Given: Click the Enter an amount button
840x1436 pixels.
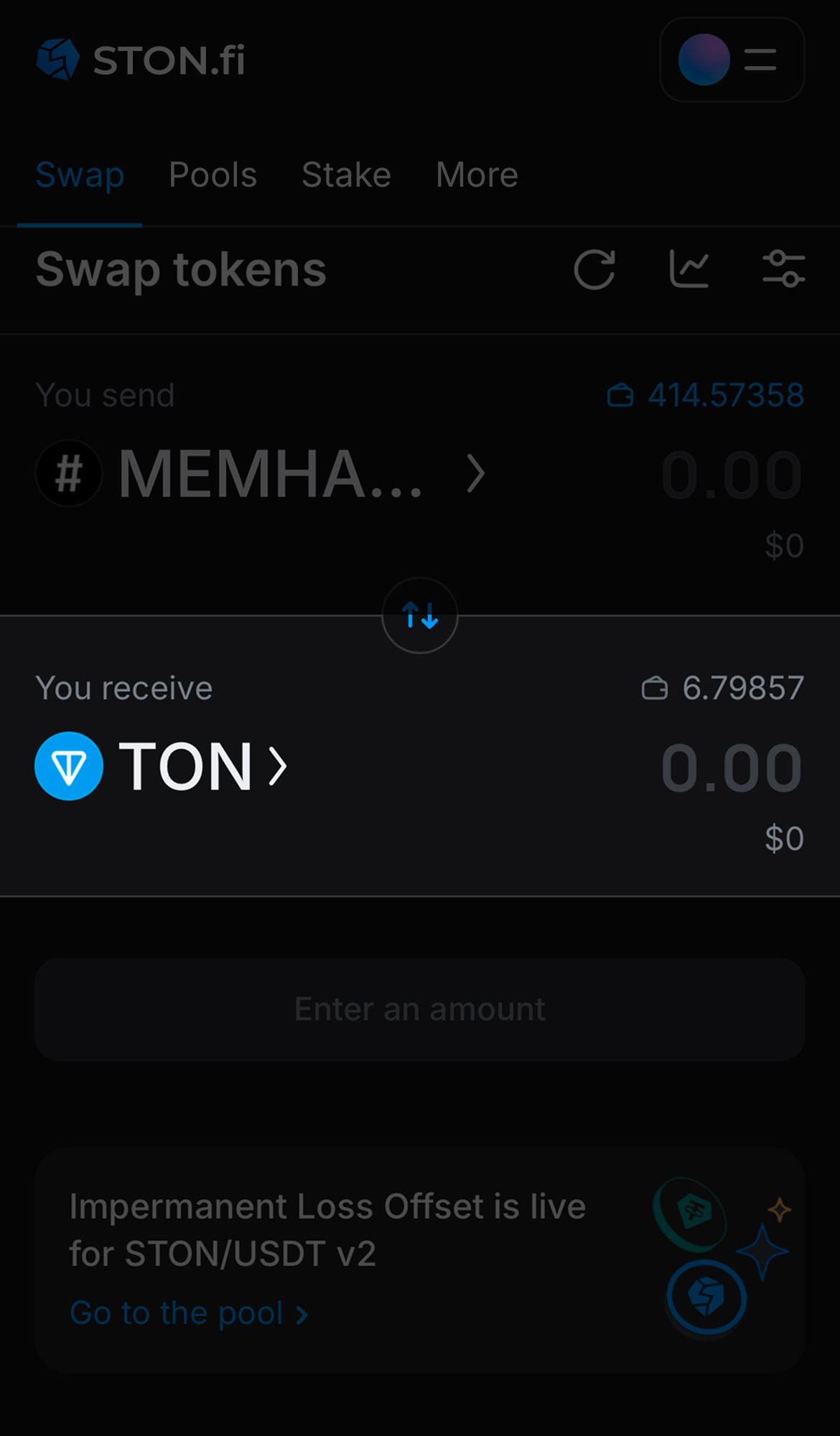Looking at the screenshot, I should pos(419,1008).
